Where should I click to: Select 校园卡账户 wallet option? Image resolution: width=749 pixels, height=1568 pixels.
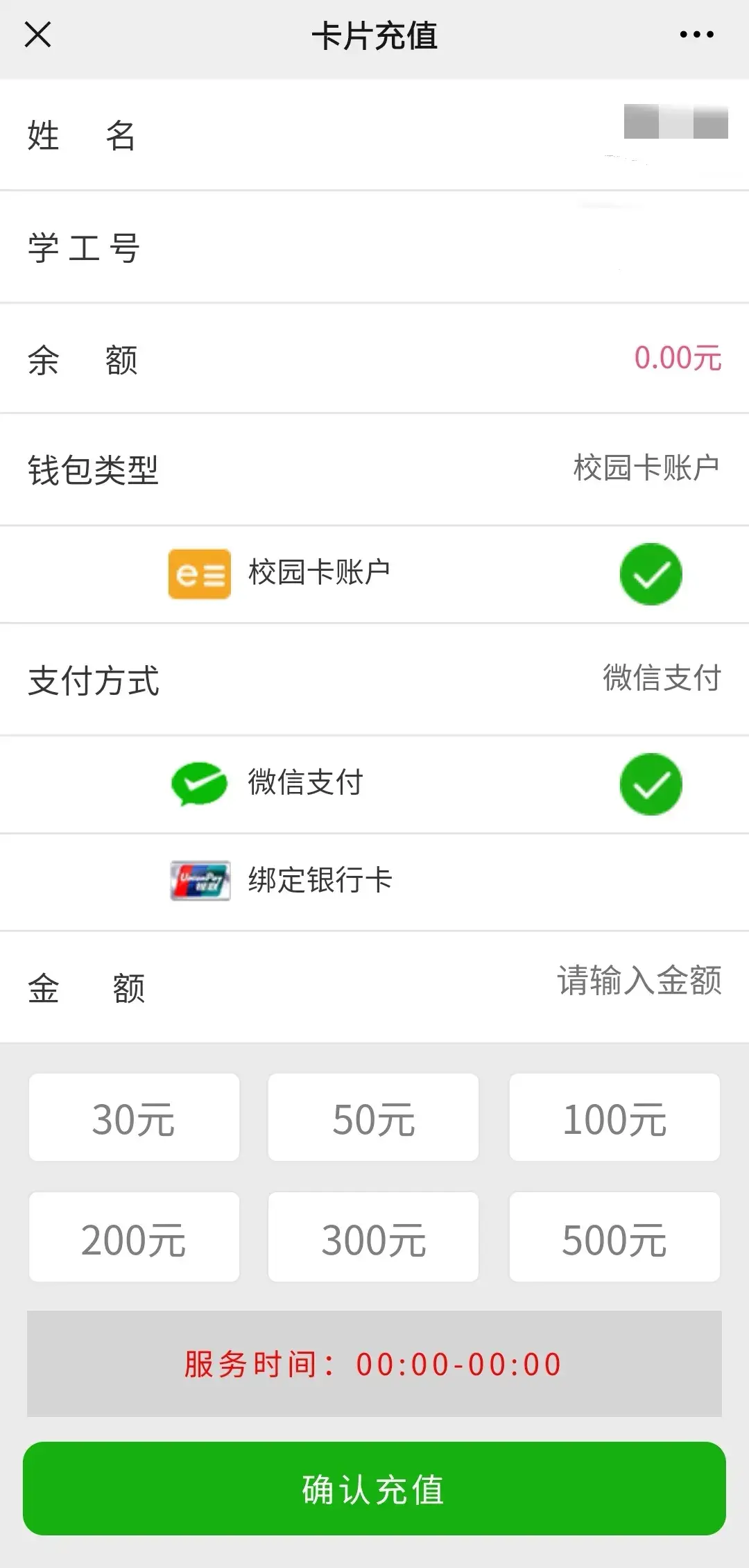point(374,574)
